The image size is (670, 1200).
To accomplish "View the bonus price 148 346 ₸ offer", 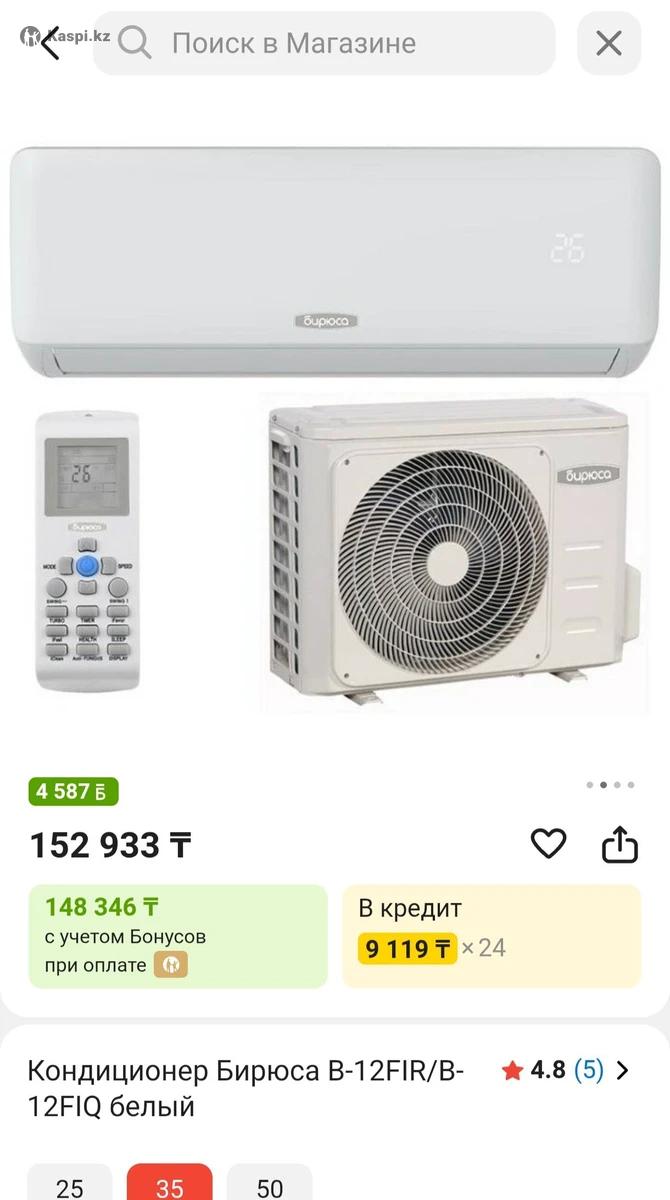I will (x=178, y=936).
